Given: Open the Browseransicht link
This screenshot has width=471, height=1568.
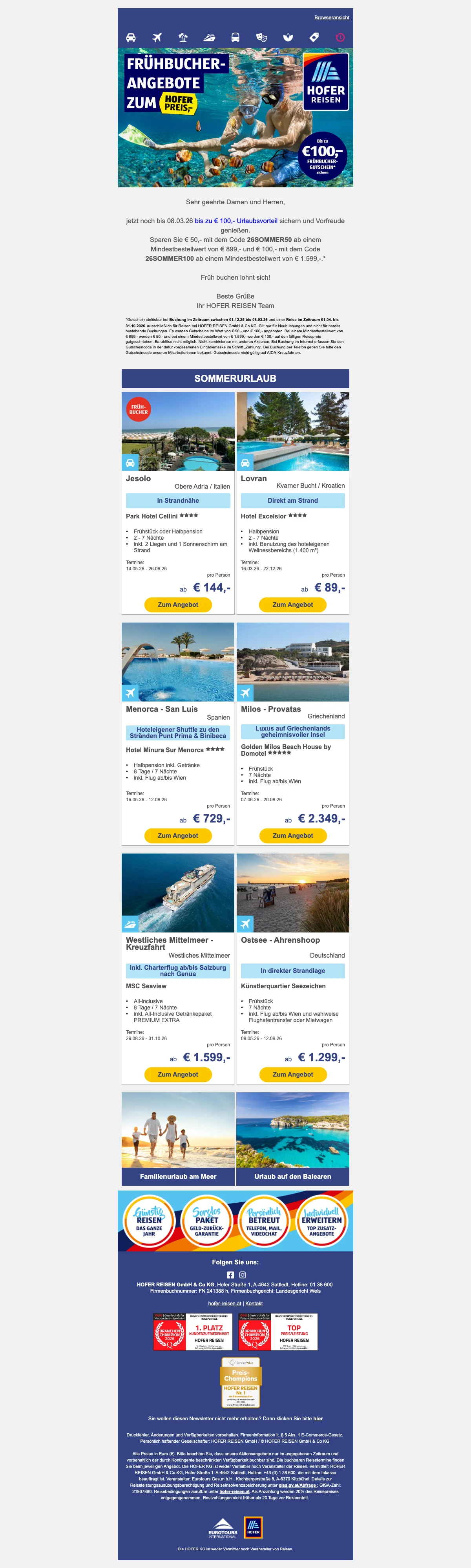Looking at the screenshot, I should pos(332,18).
